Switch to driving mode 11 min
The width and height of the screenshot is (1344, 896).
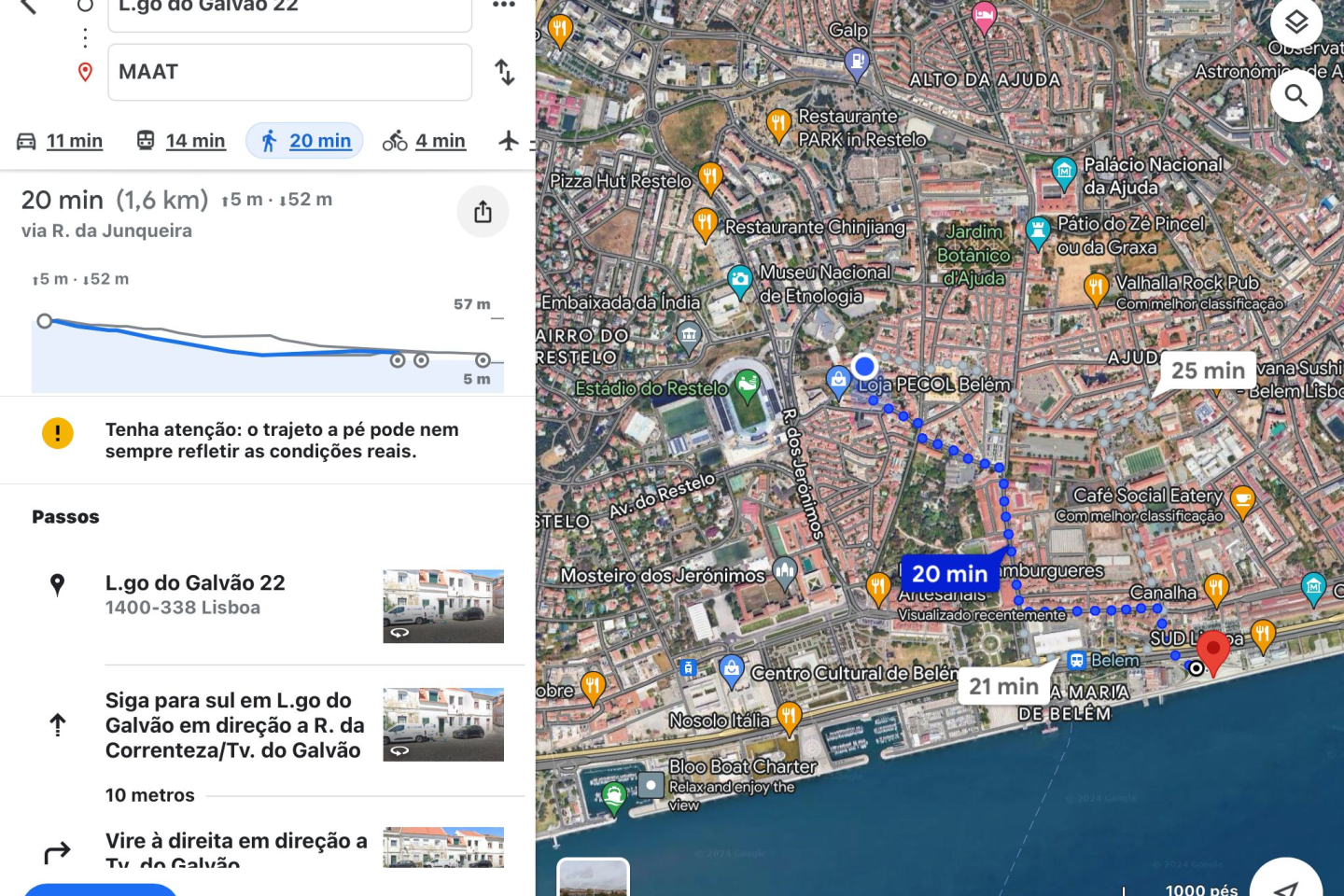point(61,141)
